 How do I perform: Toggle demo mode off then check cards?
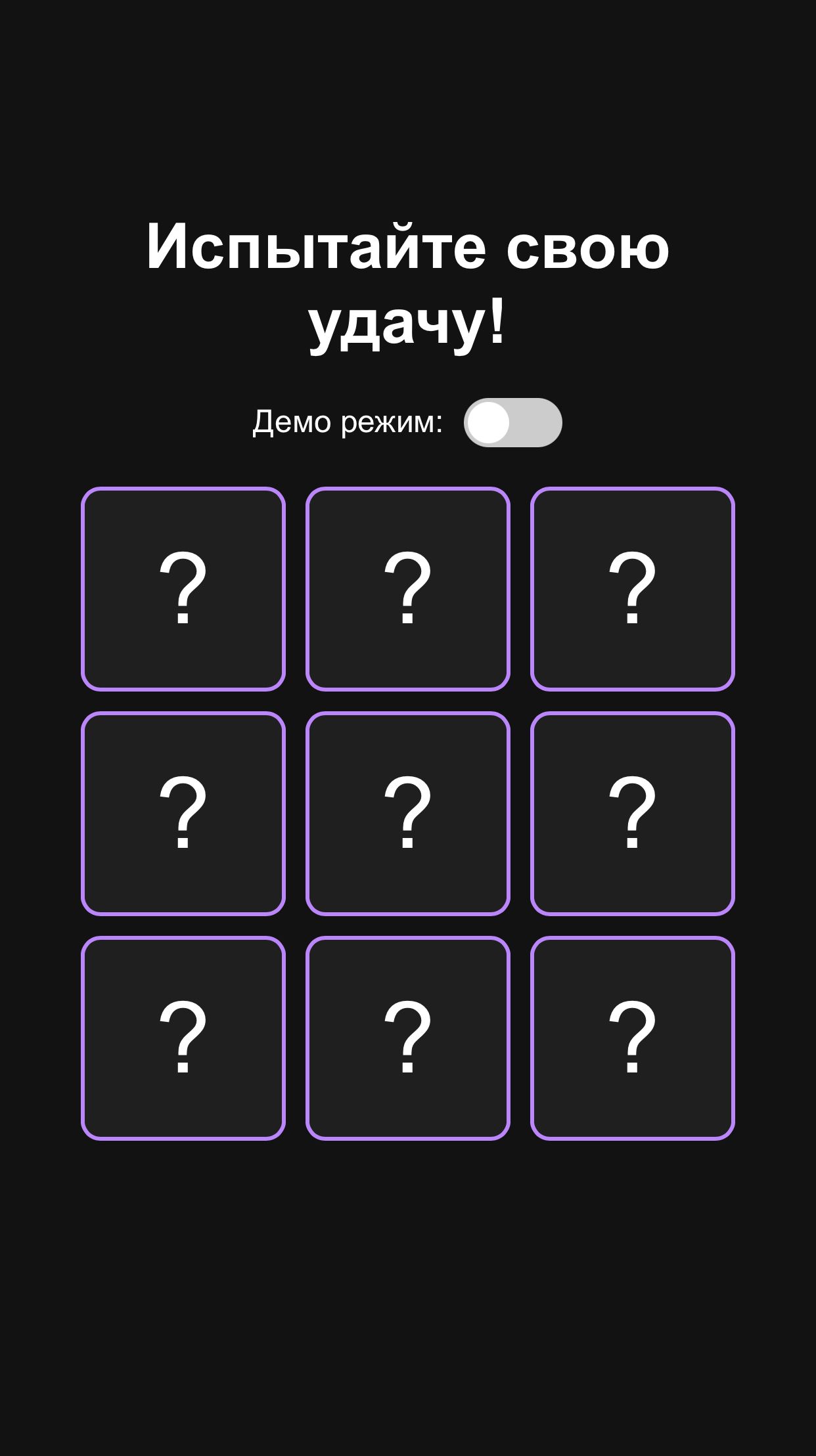512,423
